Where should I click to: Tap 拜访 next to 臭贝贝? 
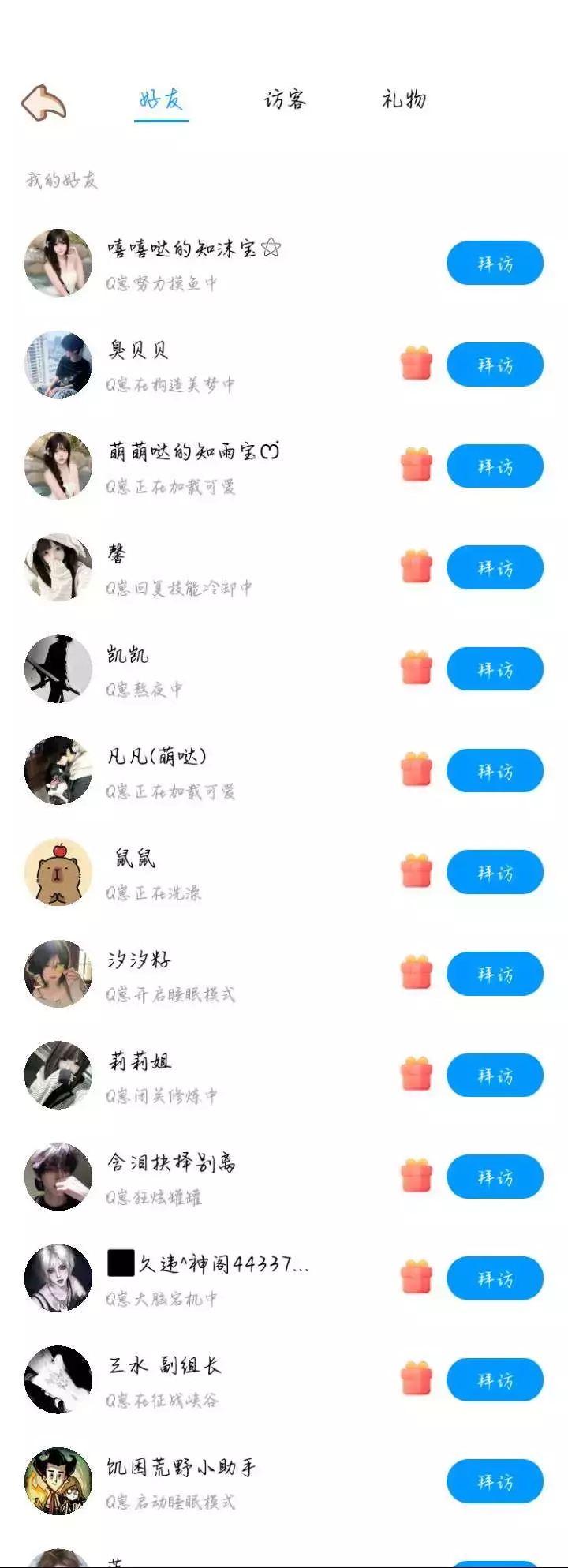point(495,365)
